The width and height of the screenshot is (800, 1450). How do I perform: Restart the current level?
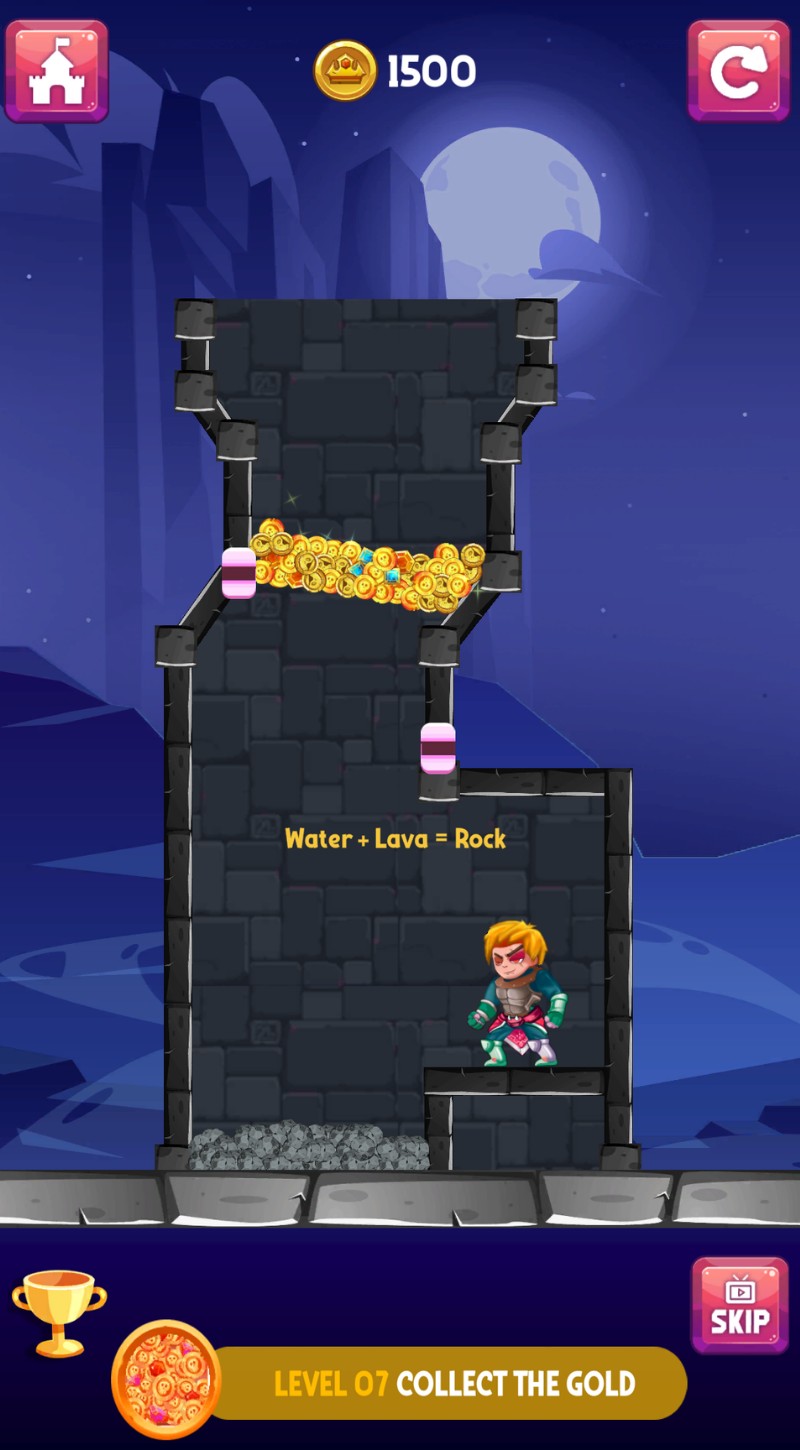click(x=738, y=71)
